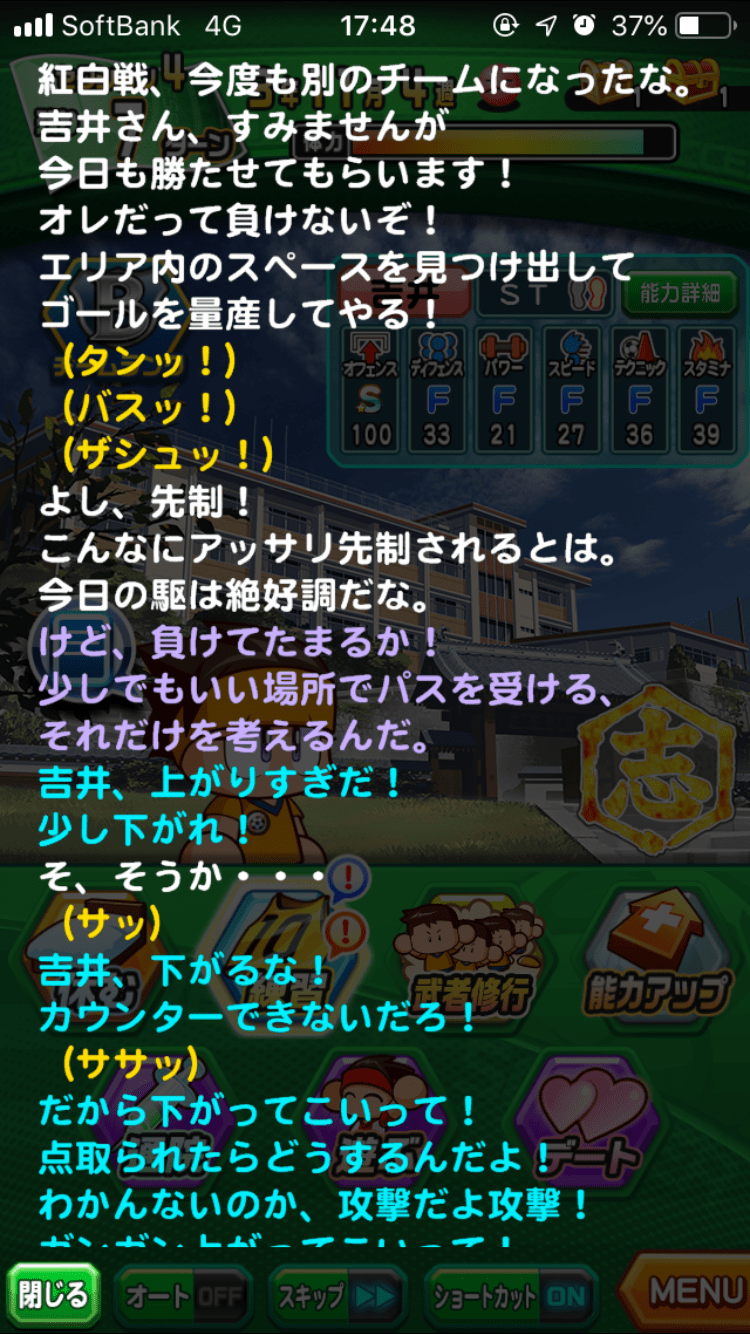Open 能力詳細 ability details
The height and width of the screenshot is (1334, 750).
tap(680, 293)
